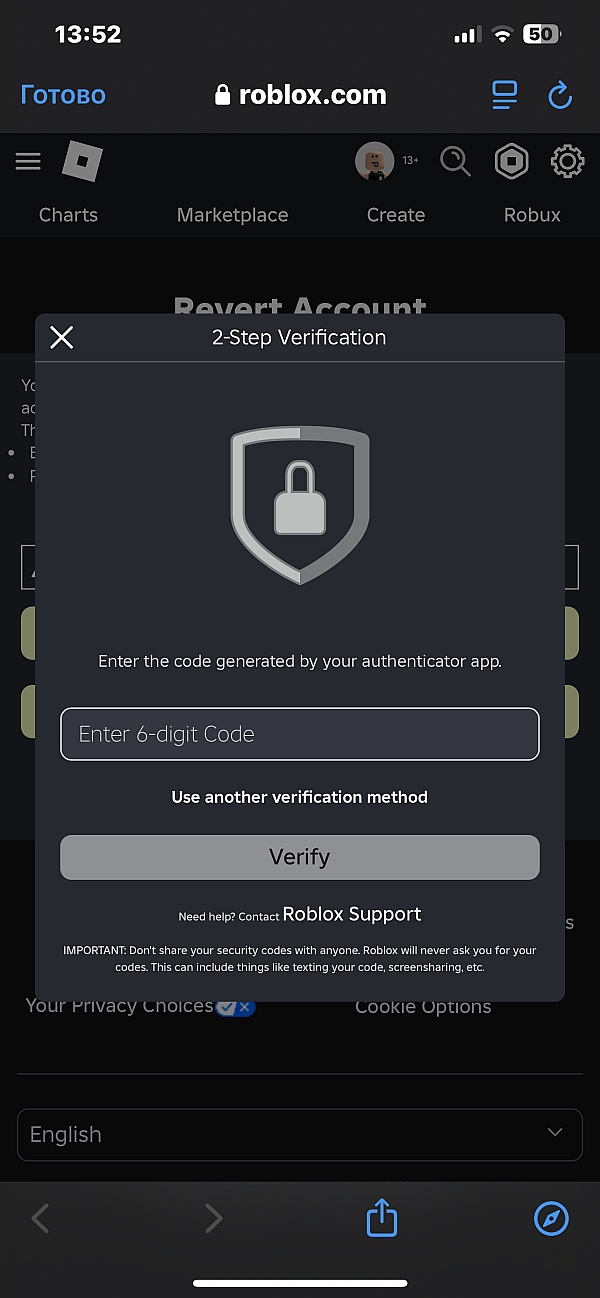Tap the Verify button
Image resolution: width=600 pixels, height=1298 pixels.
pos(300,857)
